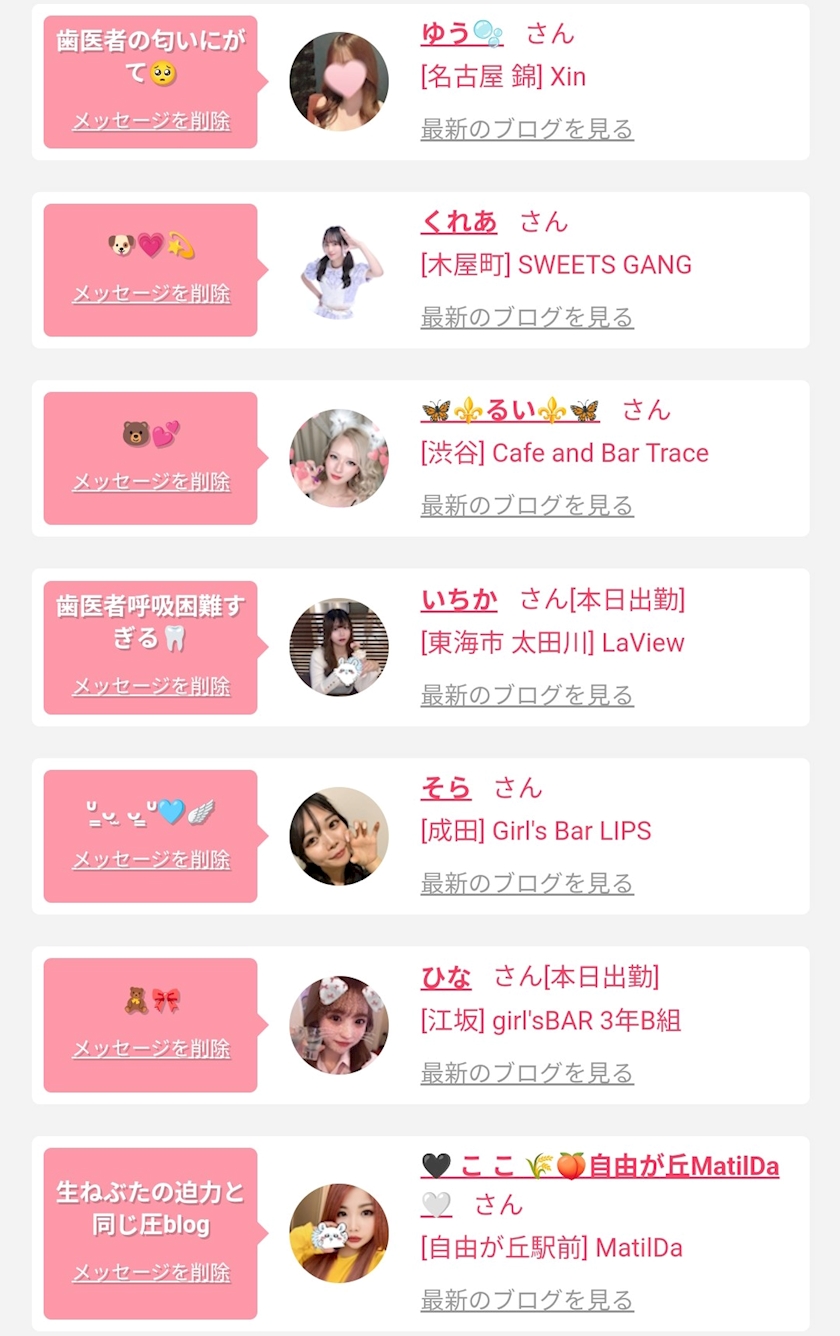Open ひな's profile name link
Screen dimensions: 840x1336
[446, 977]
